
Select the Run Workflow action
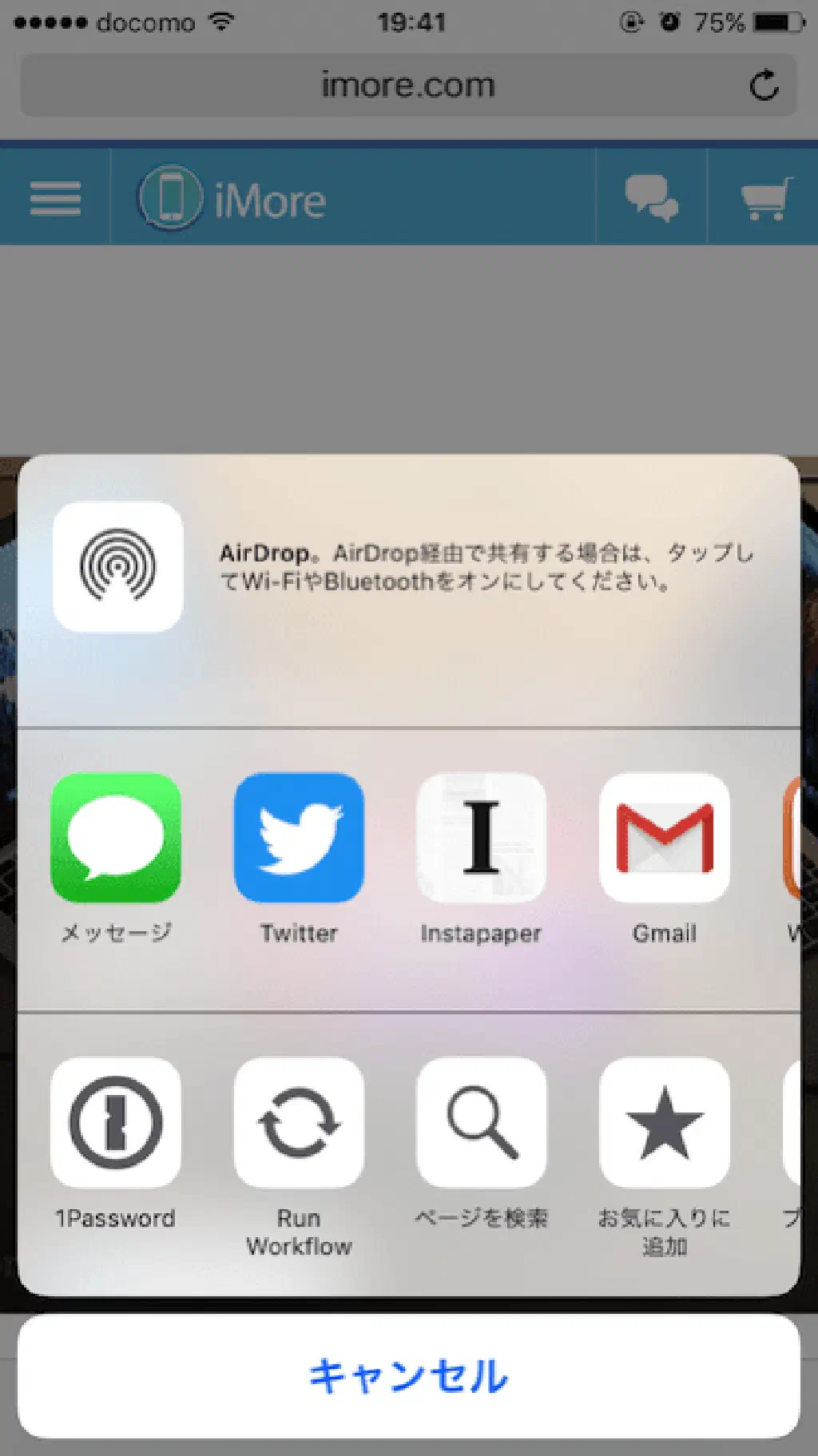pyautogui.click(x=299, y=1122)
